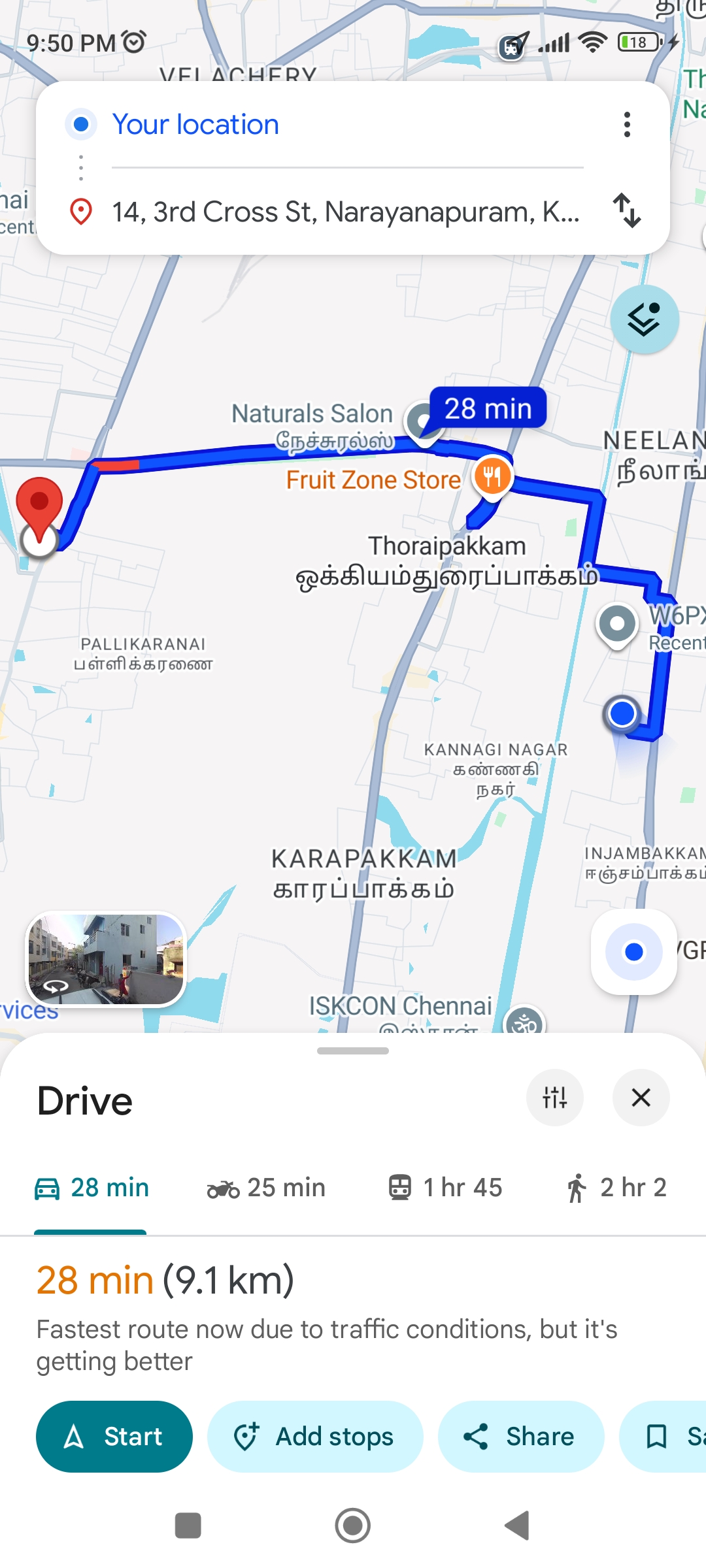
Task: Switch to motorcycle 25 min route
Action: point(266,1188)
